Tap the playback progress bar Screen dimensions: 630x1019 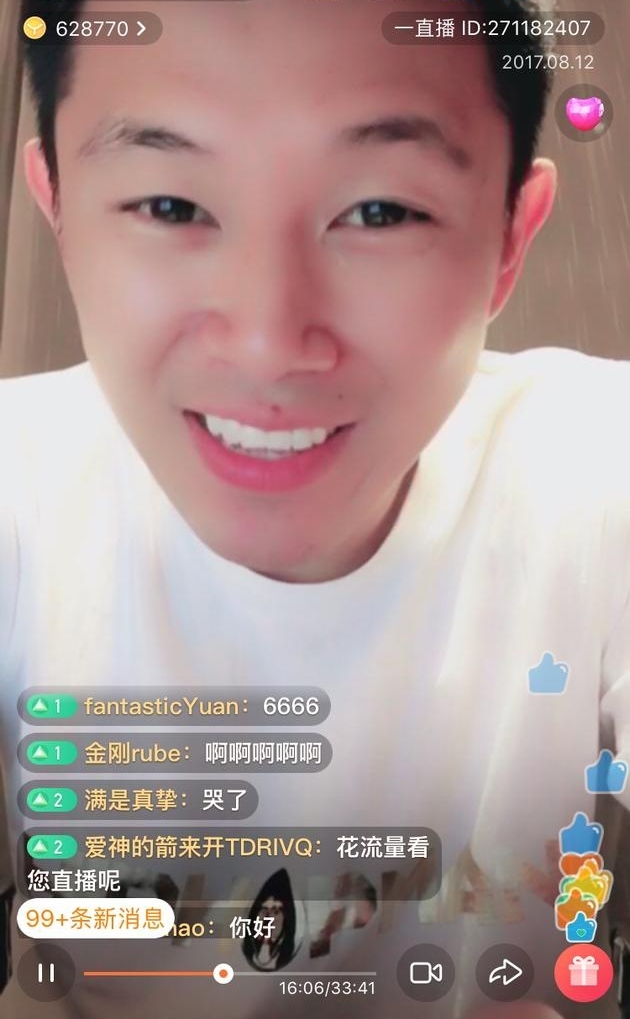(229, 973)
